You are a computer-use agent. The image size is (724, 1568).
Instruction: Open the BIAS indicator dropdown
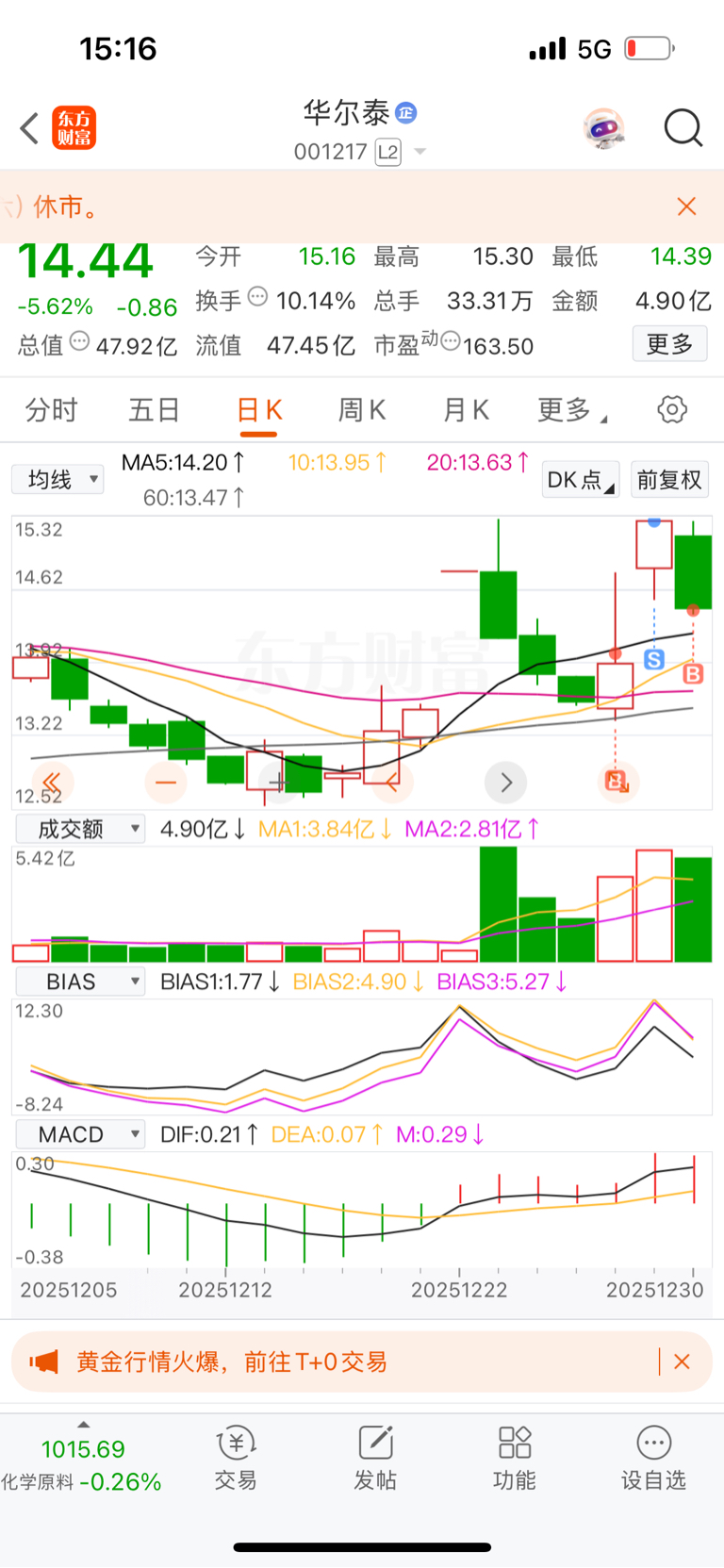click(x=80, y=982)
